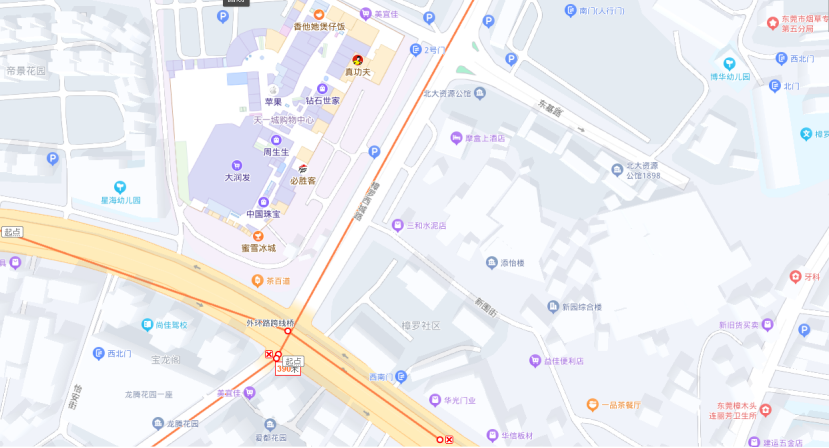The image size is (829, 448).
Task: View details for 大润发 supermarket
Action: tap(236, 165)
